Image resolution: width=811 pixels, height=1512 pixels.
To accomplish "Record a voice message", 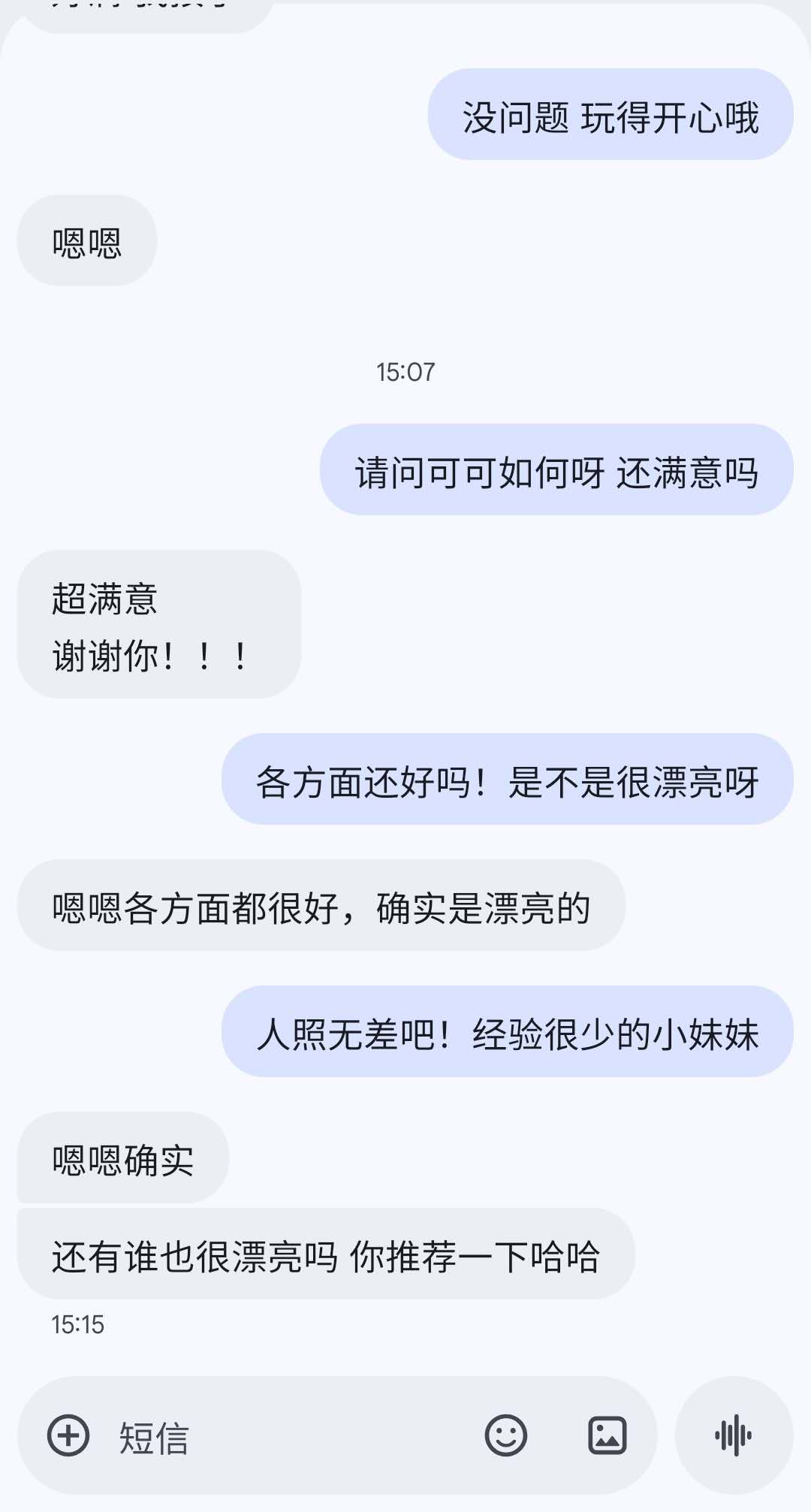I will point(733,1435).
